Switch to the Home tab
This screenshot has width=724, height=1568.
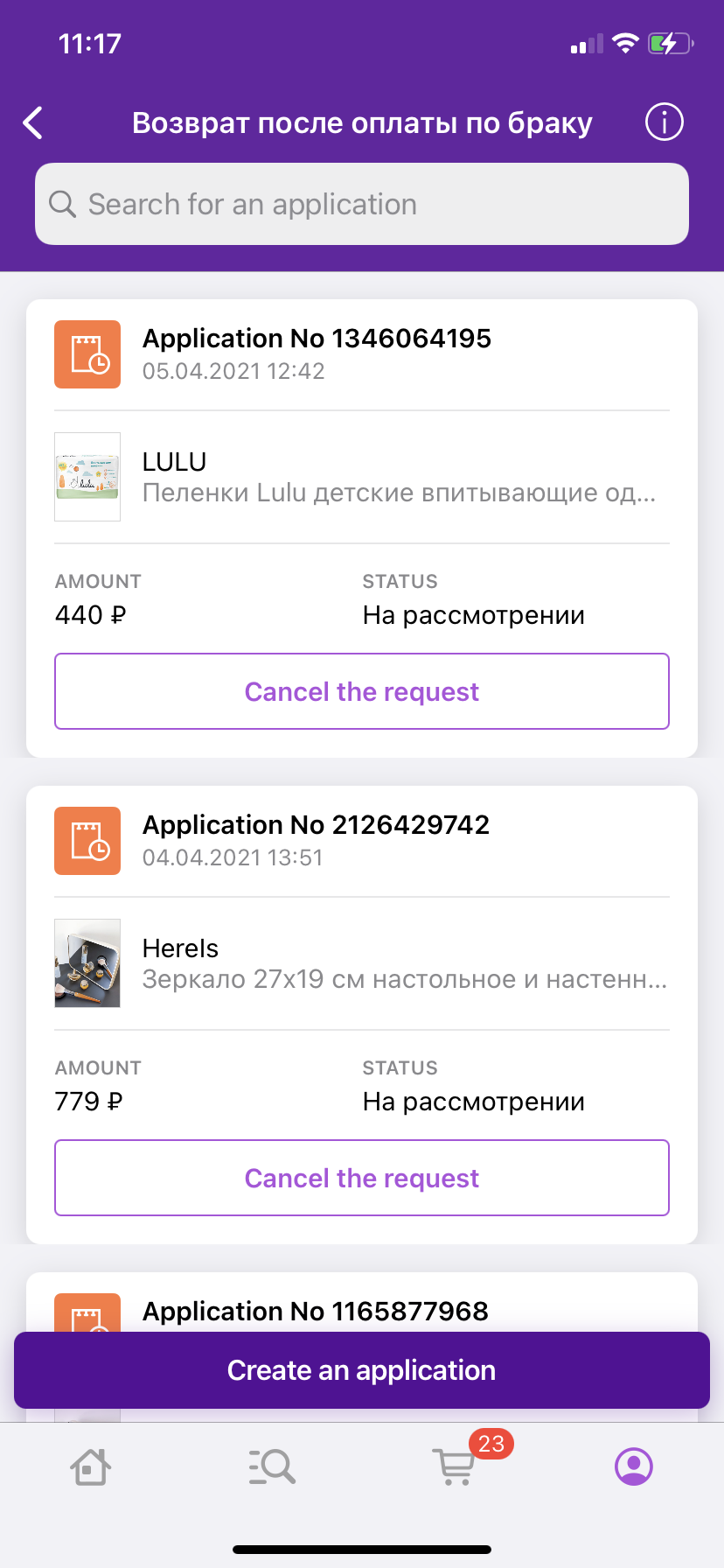tap(90, 1466)
